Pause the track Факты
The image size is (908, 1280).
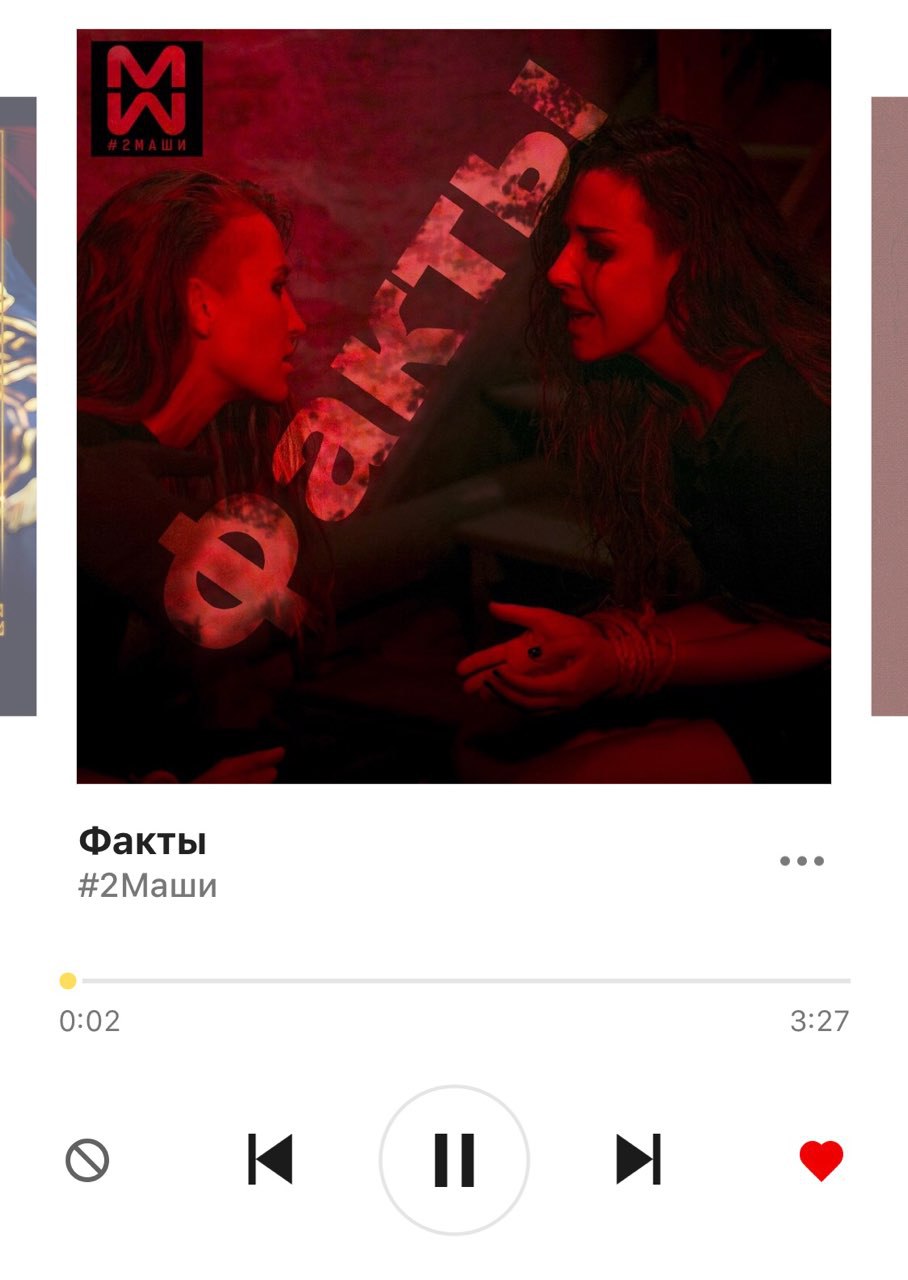[454, 1161]
